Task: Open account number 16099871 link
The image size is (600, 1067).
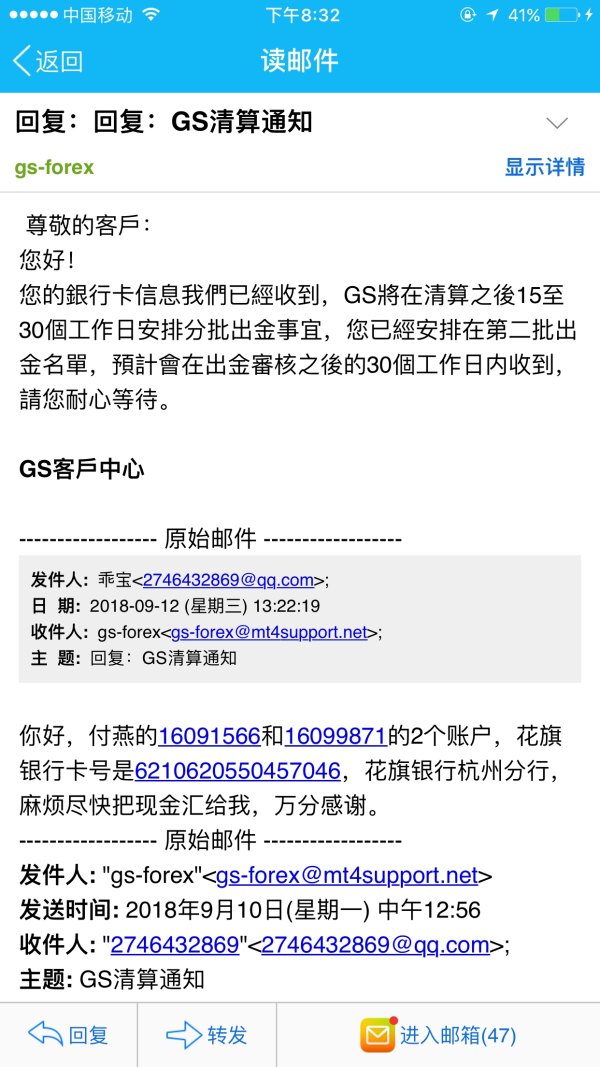Action: click(x=335, y=737)
